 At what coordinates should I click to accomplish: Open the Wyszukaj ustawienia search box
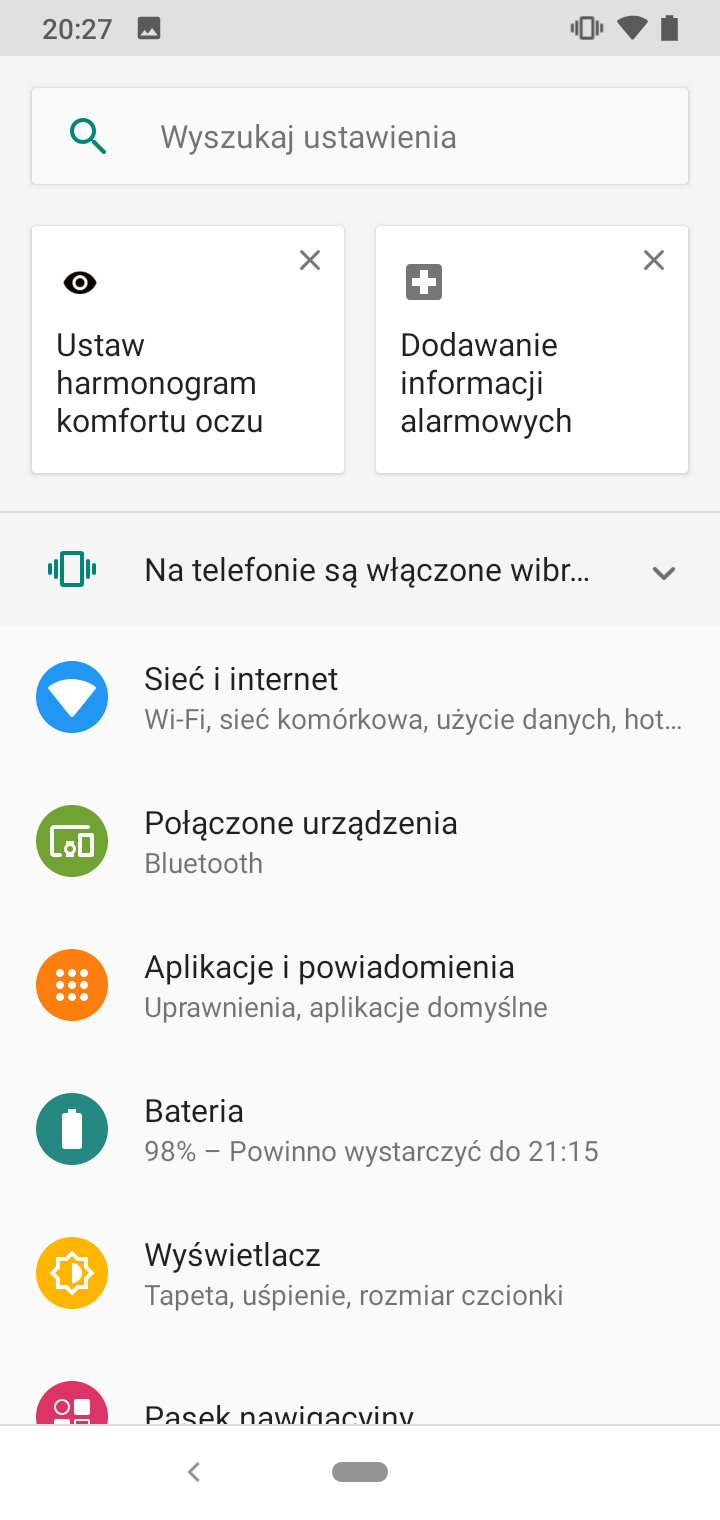(360, 136)
